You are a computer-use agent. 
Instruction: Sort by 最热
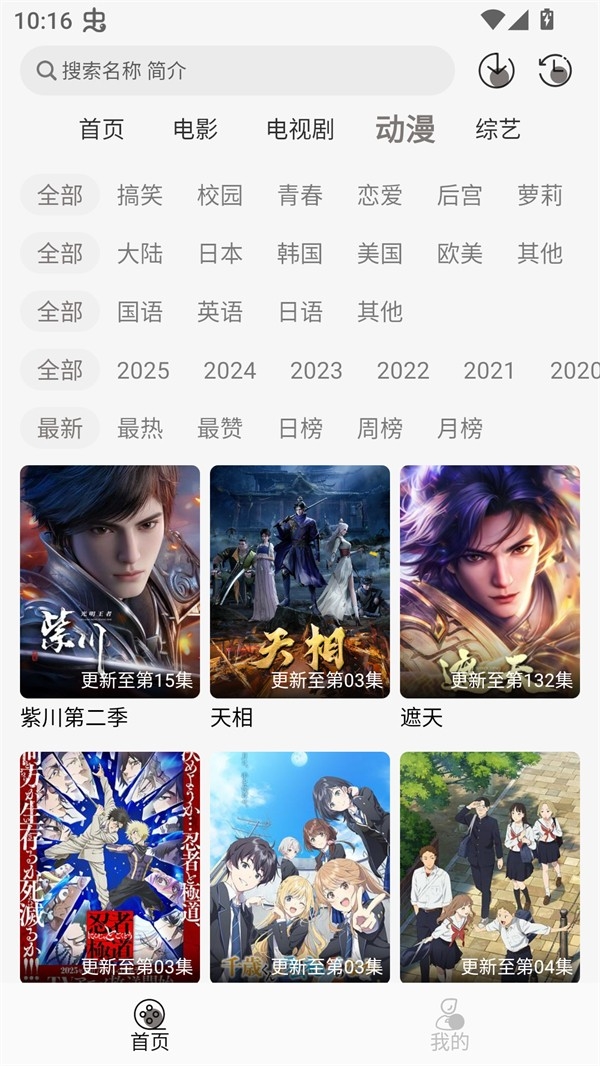[140, 428]
